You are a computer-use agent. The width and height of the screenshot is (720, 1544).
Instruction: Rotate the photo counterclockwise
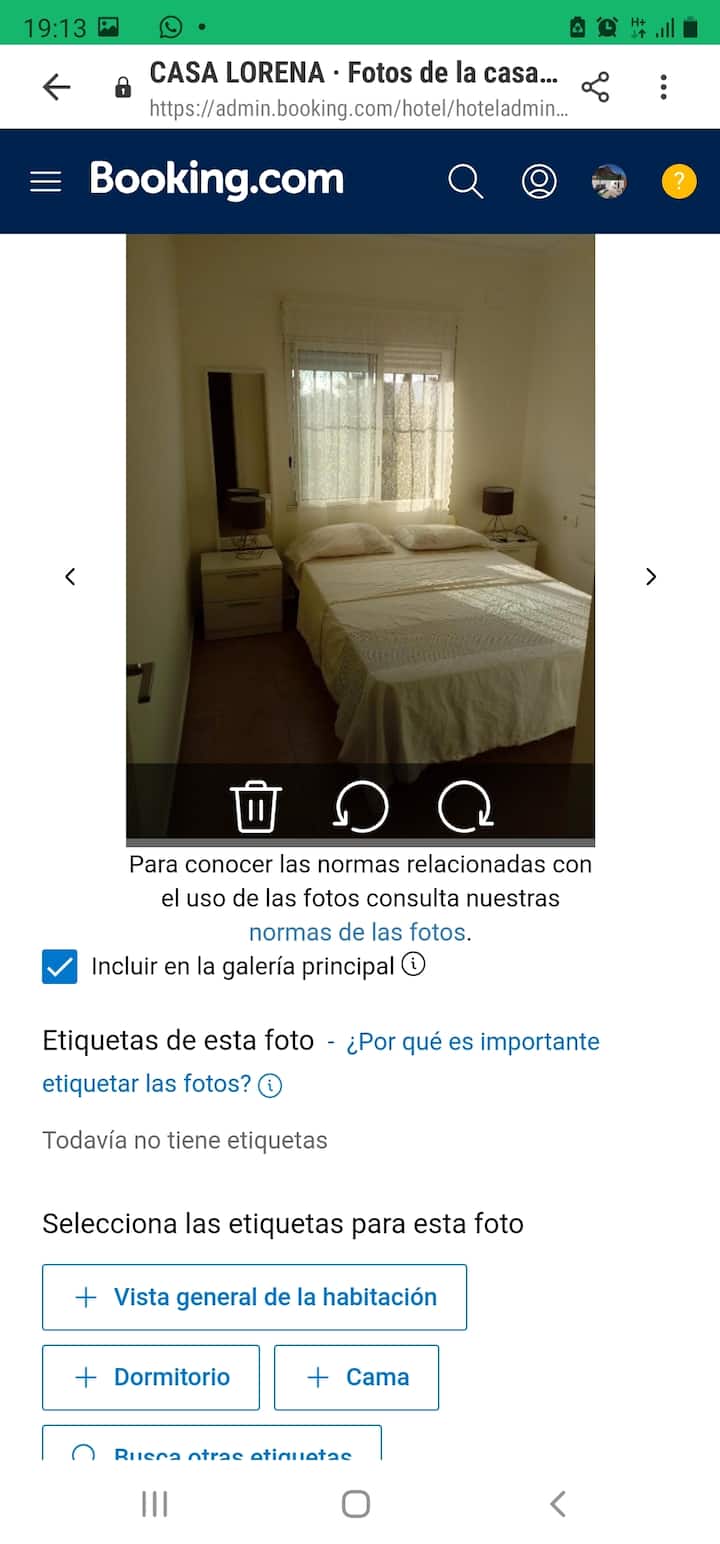click(360, 806)
